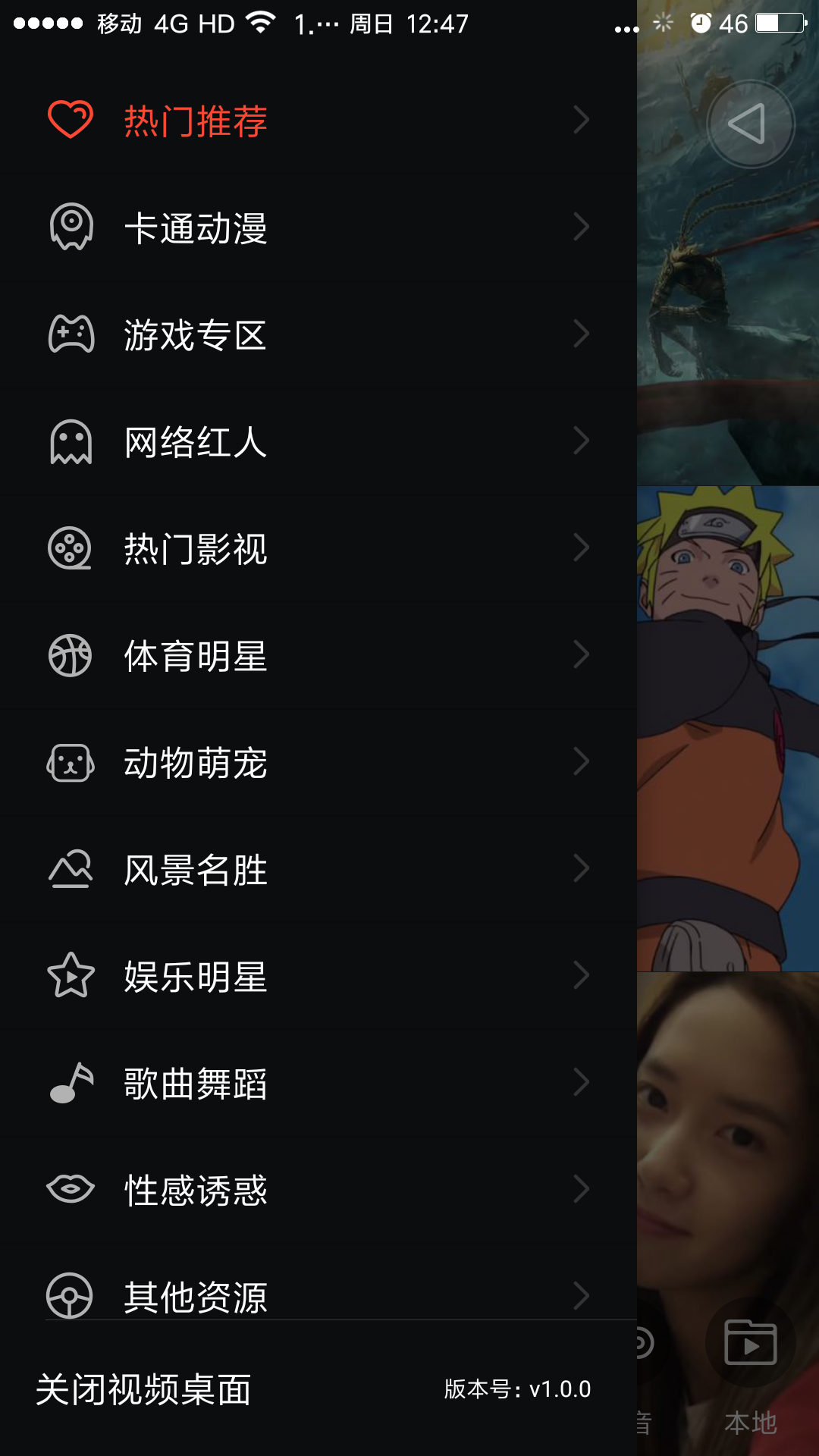Open 娱乐明星 category
819x1456 pixels.
(x=318, y=976)
